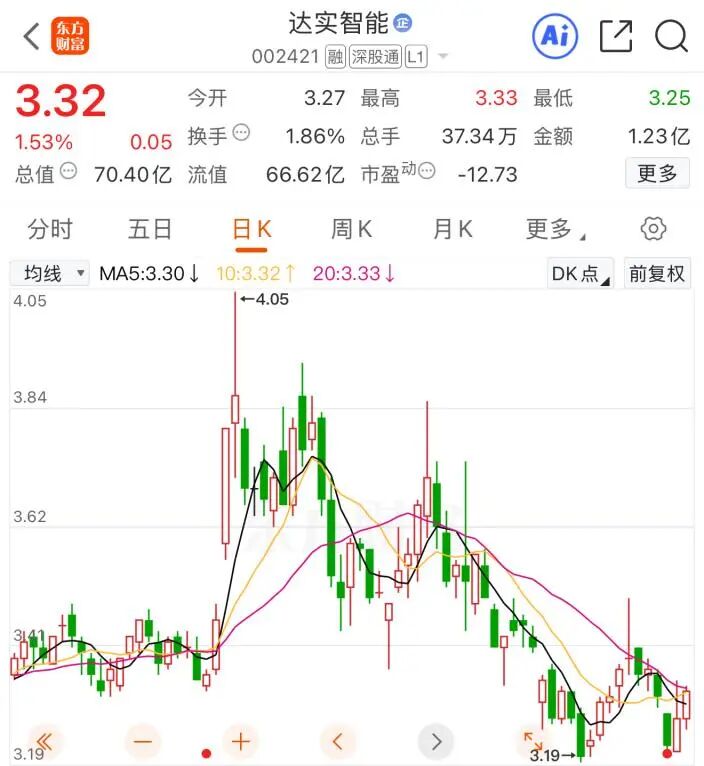The image size is (704, 766).
Task: Open chart settings gear
Action: [653, 229]
